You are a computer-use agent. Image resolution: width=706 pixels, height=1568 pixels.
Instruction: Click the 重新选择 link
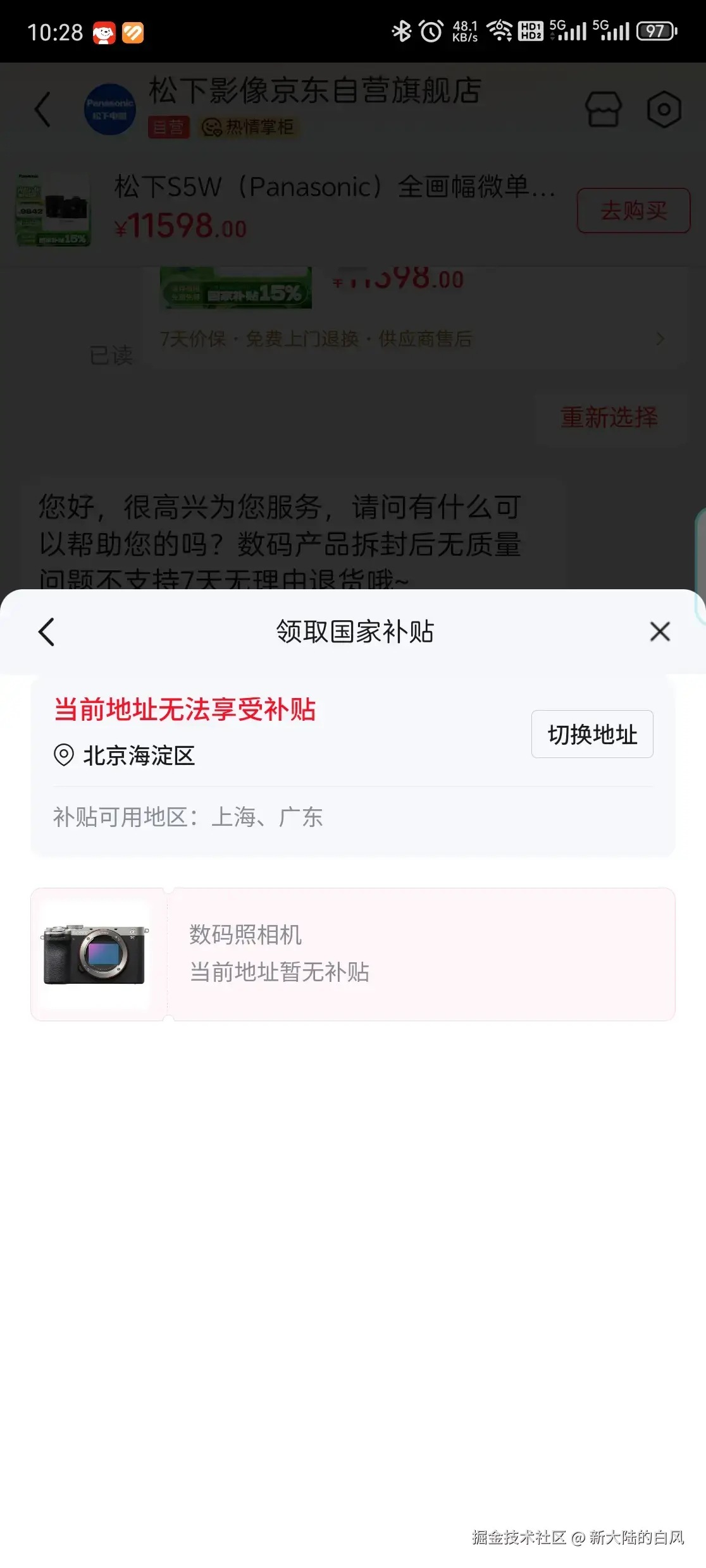tap(609, 417)
